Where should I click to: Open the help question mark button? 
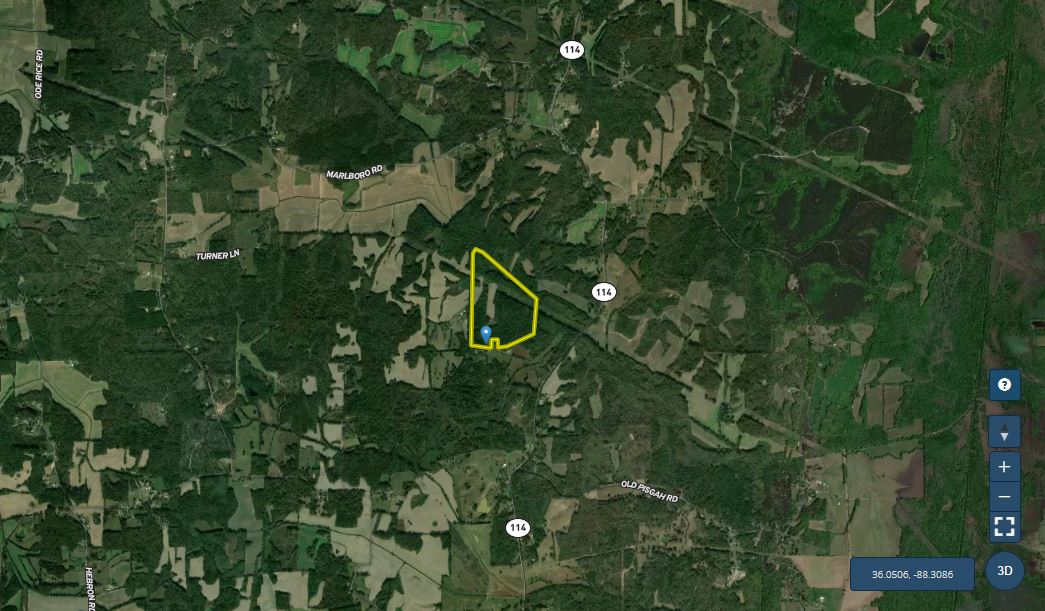tap(1004, 384)
